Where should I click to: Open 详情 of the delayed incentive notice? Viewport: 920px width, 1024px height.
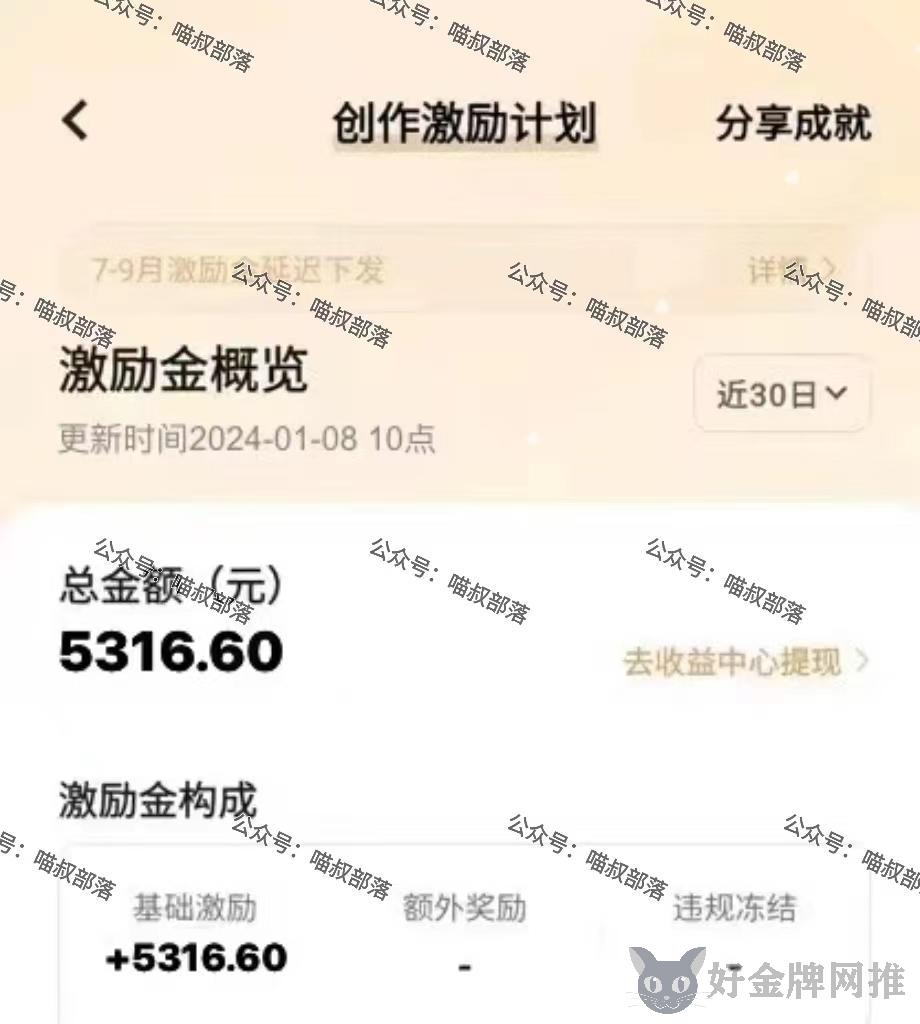coord(790,270)
